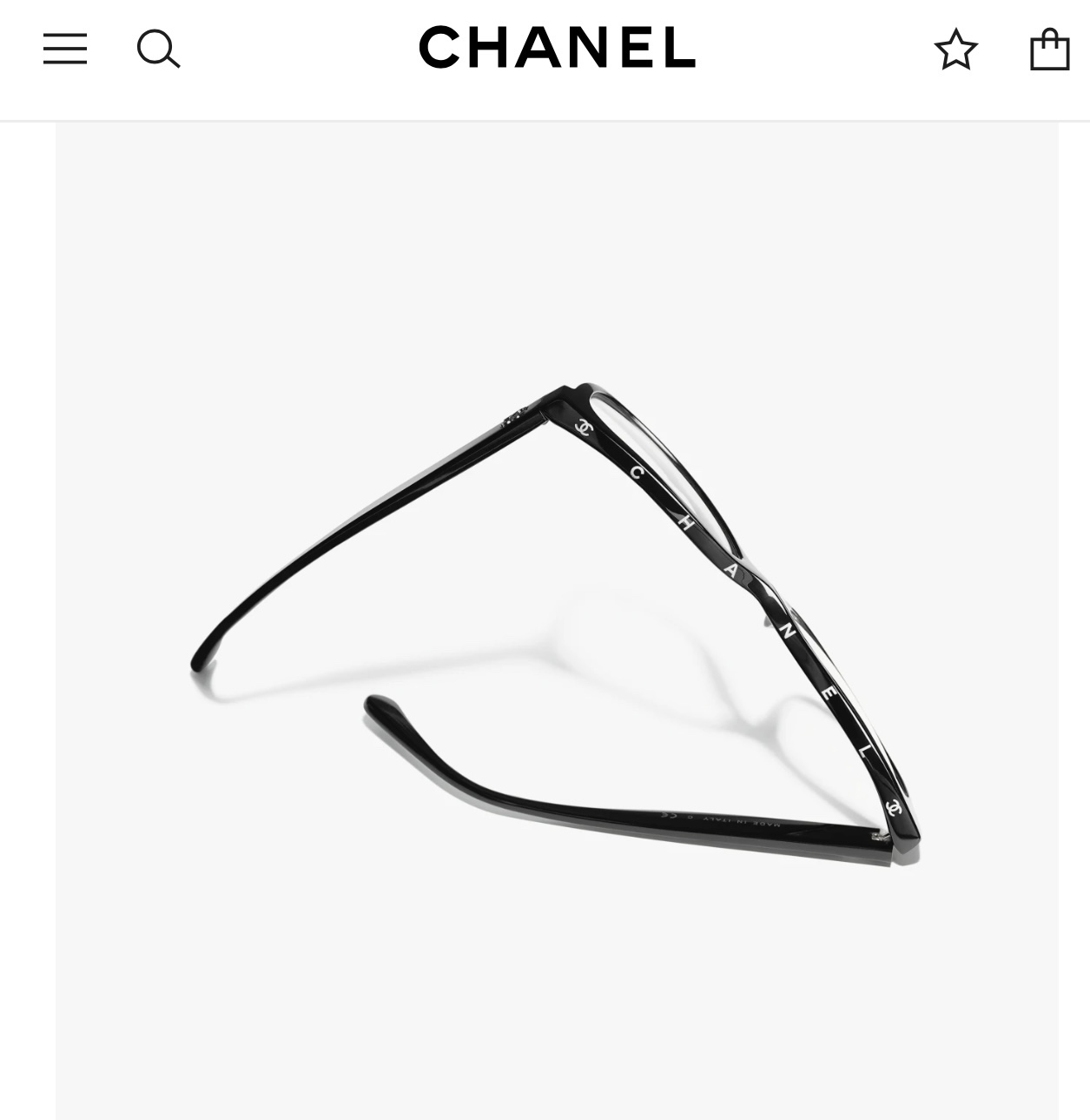Open the shopping bag
Viewport: 1090px width, 1120px height.
coord(1049,49)
